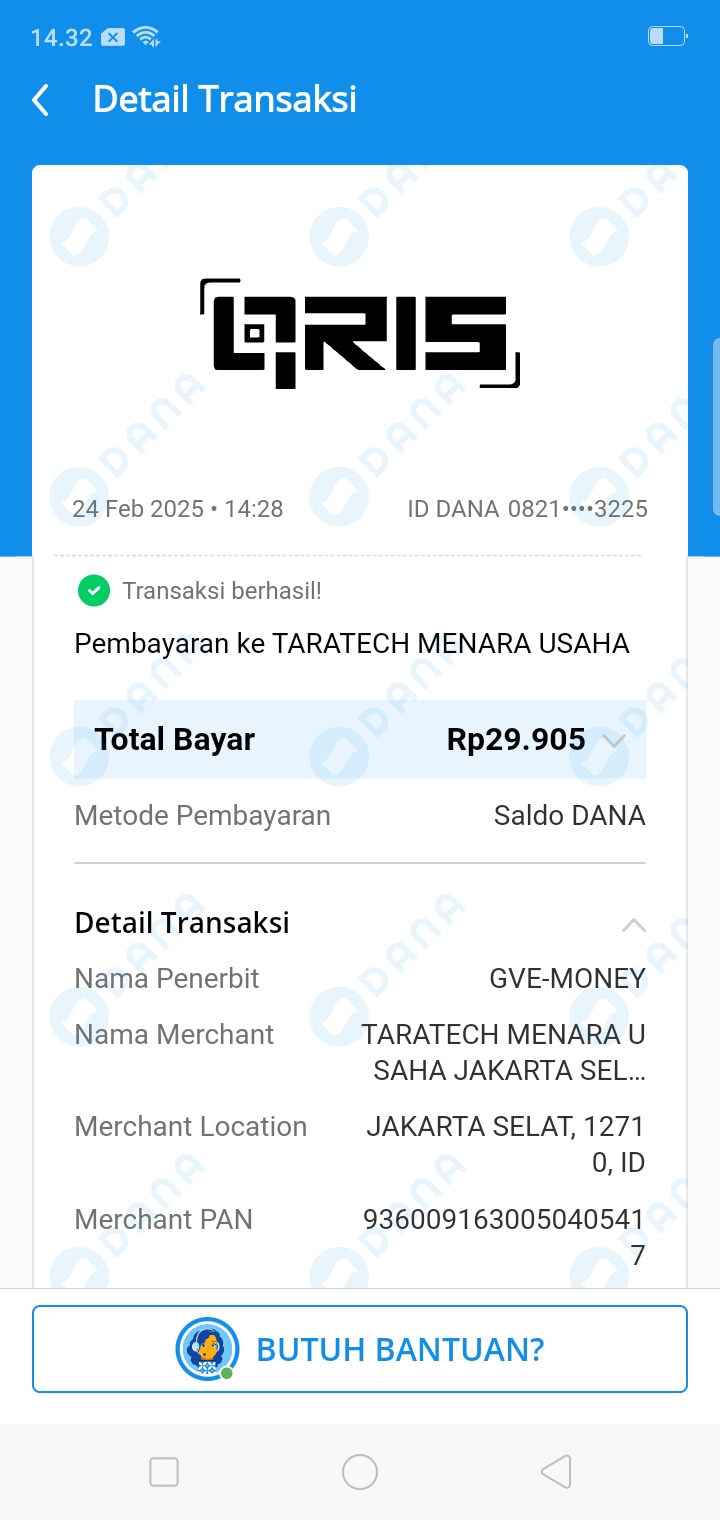Go to the phone home screen
The width and height of the screenshot is (720, 1520).
360,1472
